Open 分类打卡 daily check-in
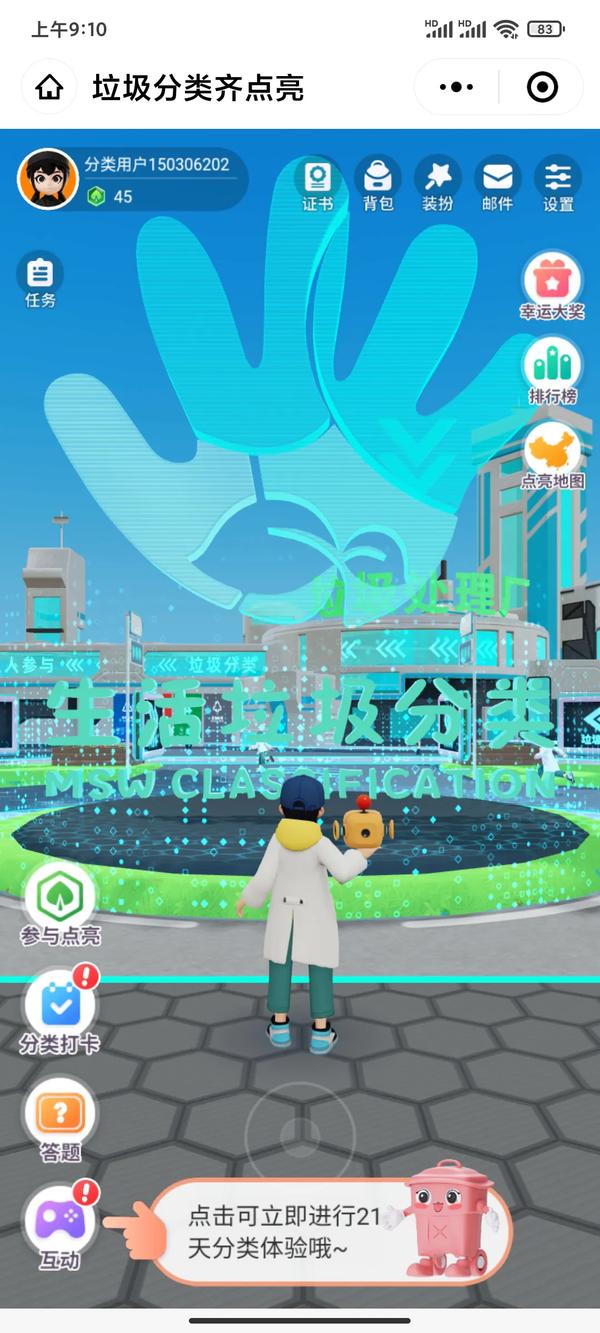This screenshot has height=1333, width=600. coord(60,1012)
